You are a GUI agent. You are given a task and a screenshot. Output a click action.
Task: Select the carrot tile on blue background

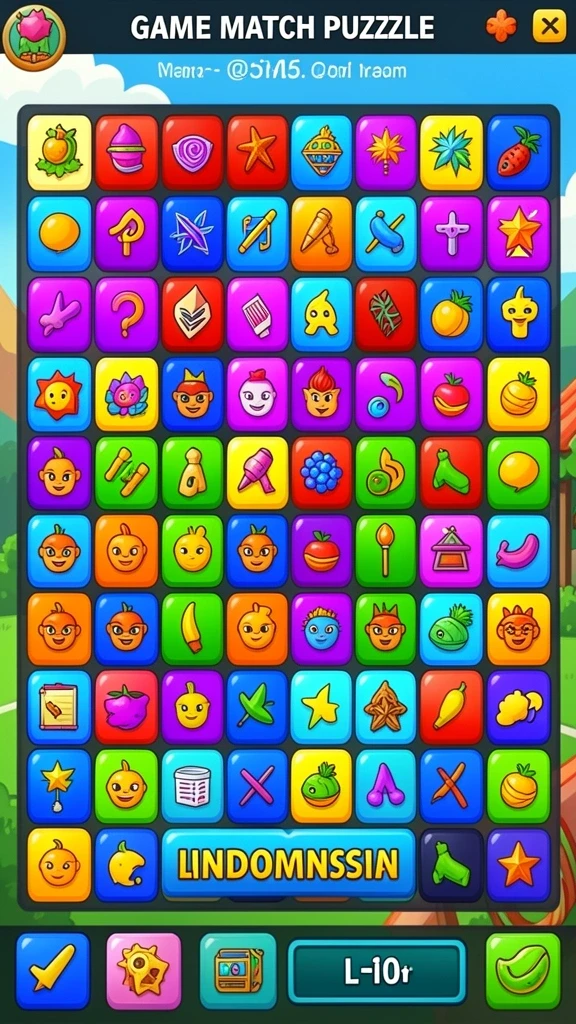tap(519, 153)
